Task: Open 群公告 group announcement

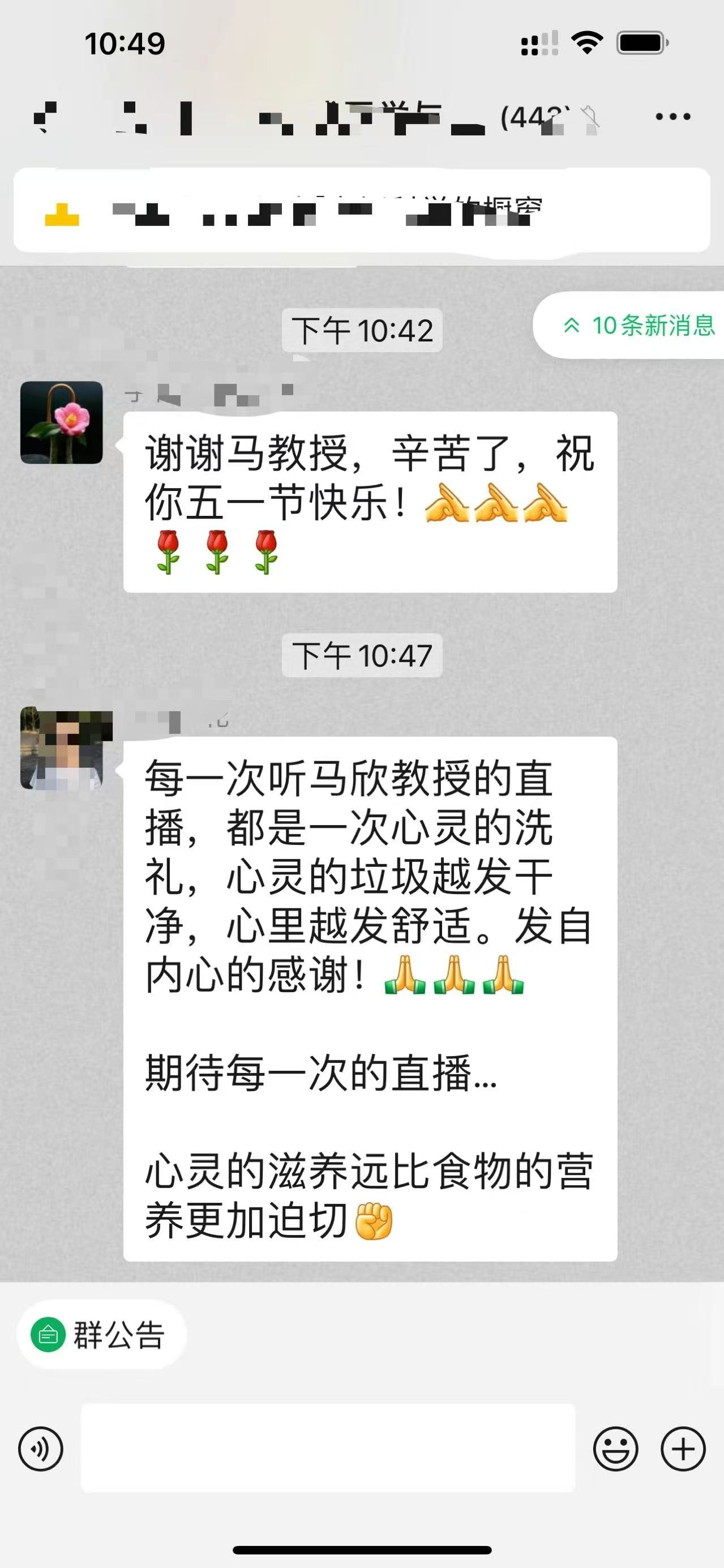Action: point(101,1335)
